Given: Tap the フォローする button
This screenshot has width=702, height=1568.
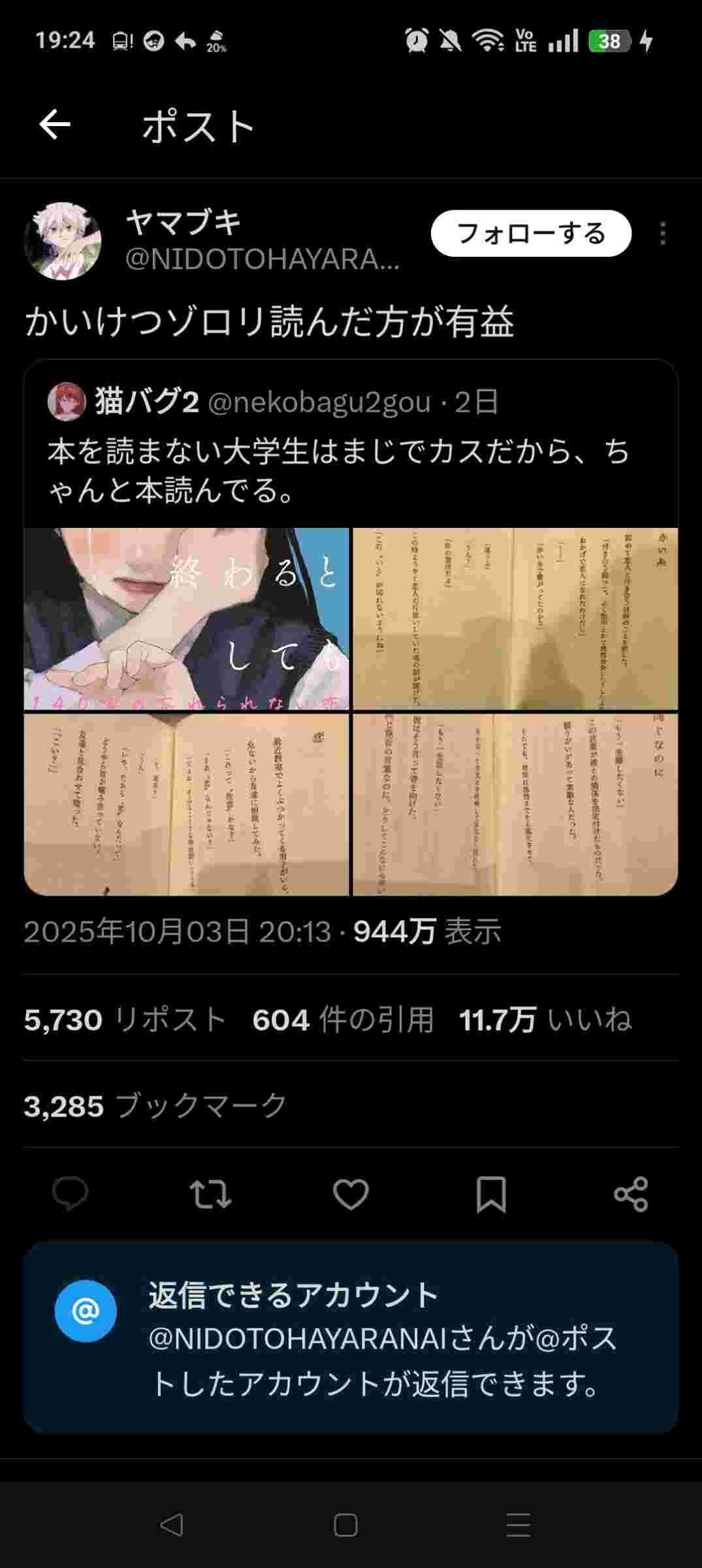Looking at the screenshot, I should point(531,233).
